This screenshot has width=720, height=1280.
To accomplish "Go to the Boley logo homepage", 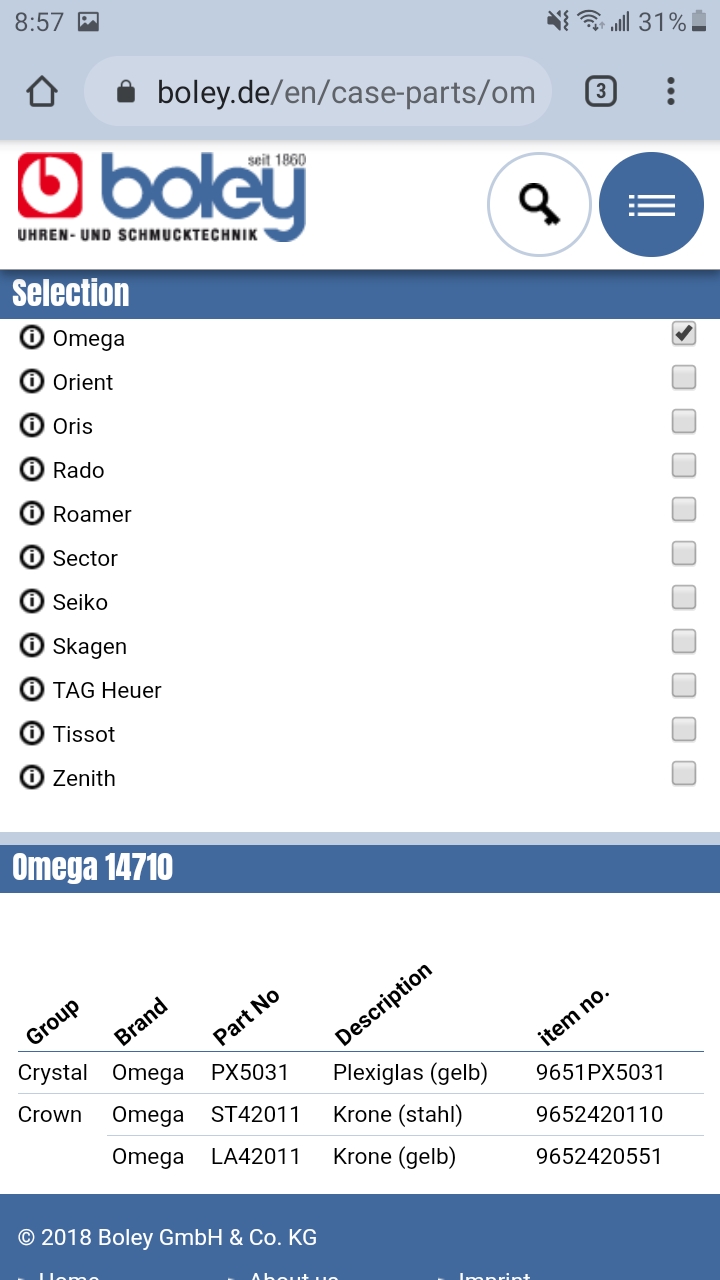I will pyautogui.click(x=162, y=198).
